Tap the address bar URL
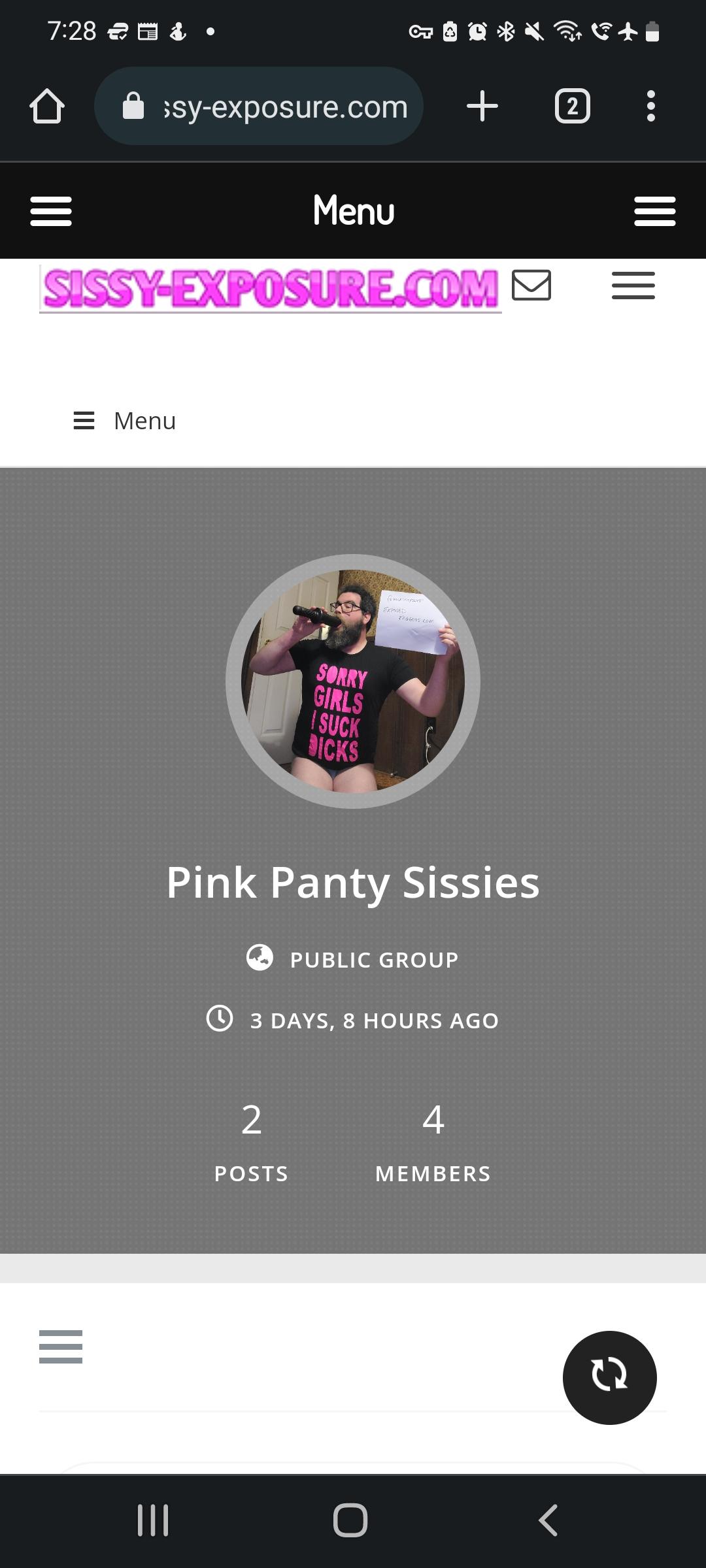Screen dimensions: 706x1568 [x=285, y=106]
